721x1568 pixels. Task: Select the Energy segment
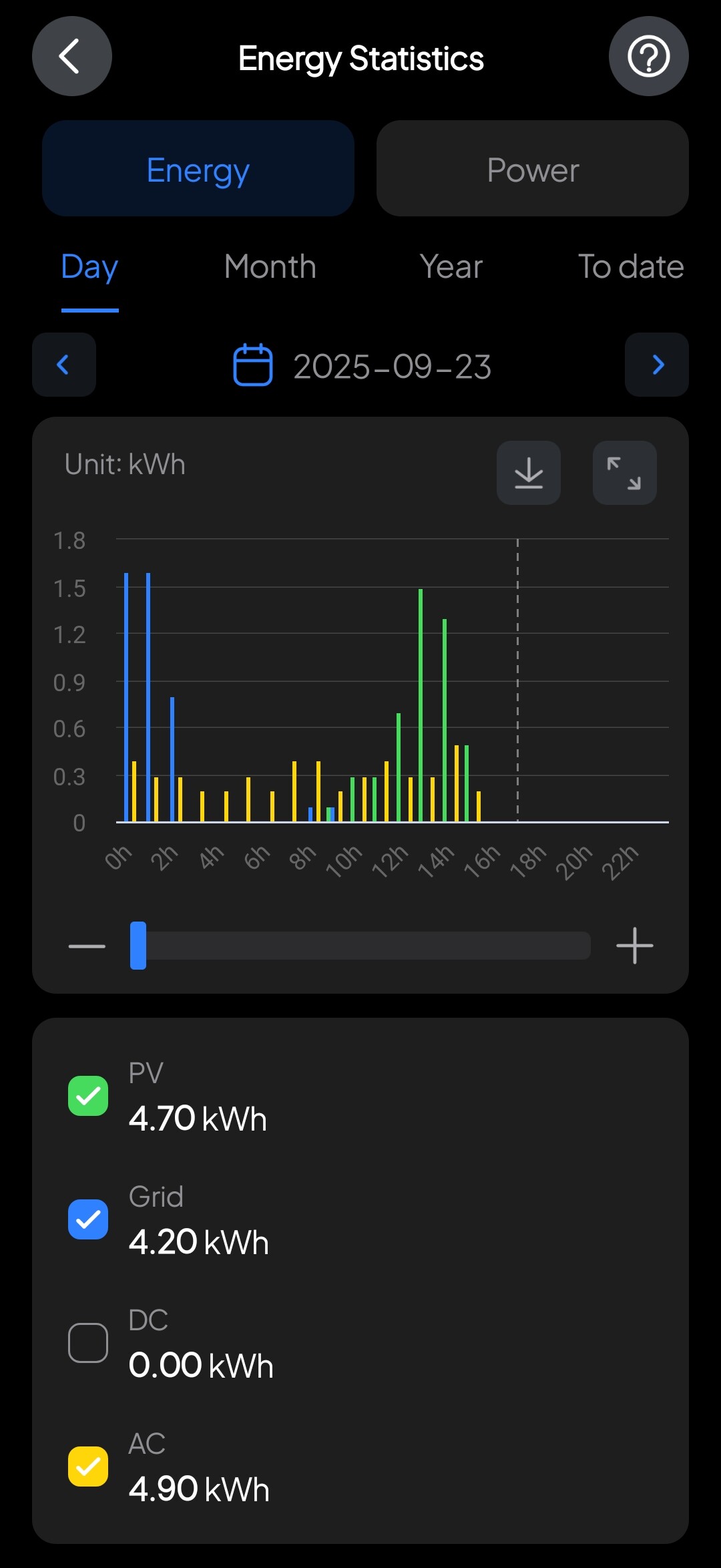[x=198, y=168]
